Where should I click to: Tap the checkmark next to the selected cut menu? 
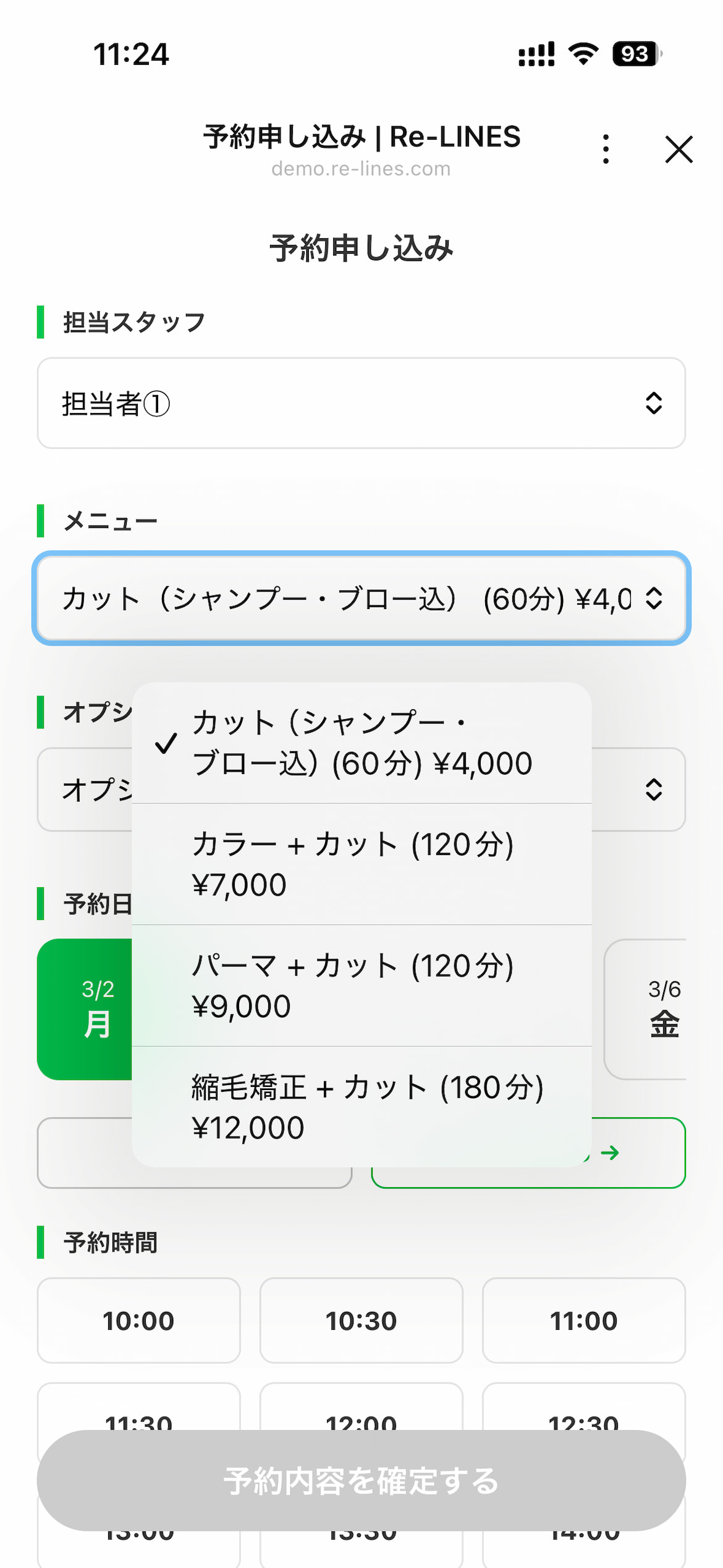166,744
